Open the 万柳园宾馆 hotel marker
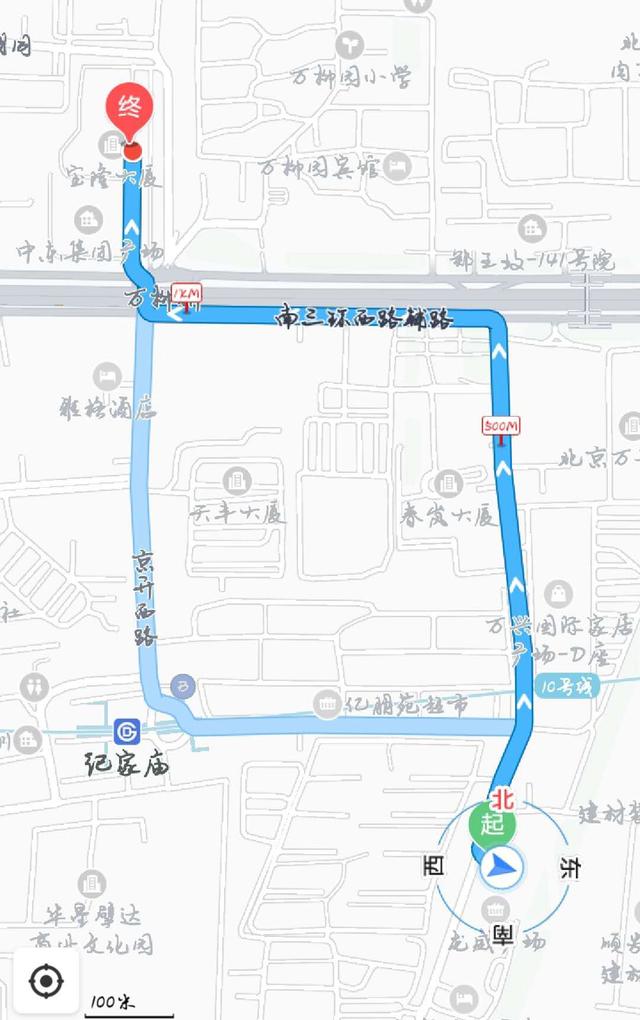Screen dimensions: 640x1020 point(397,165)
